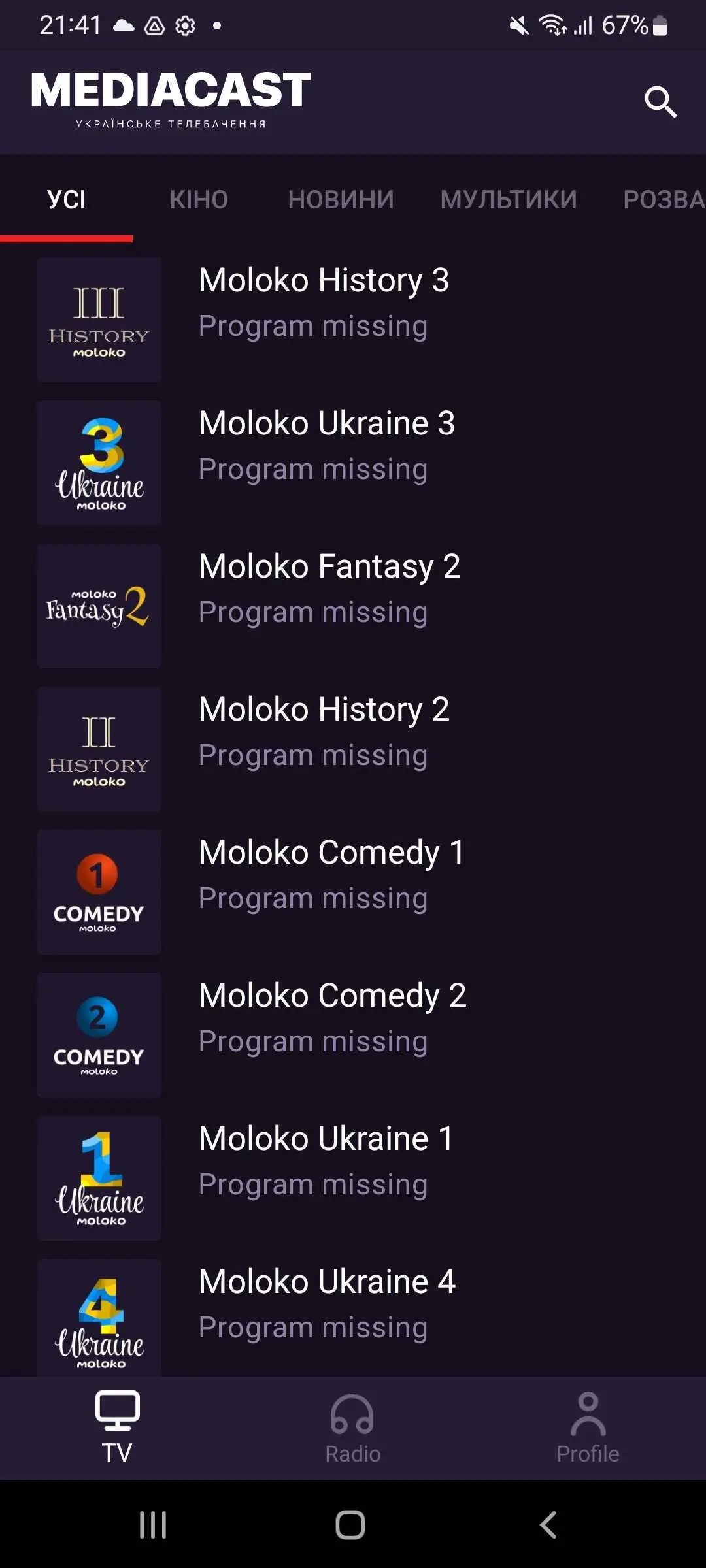This screenshot has width=706, height=1568.
Task: Open the search icon
Action: point(660,102)
